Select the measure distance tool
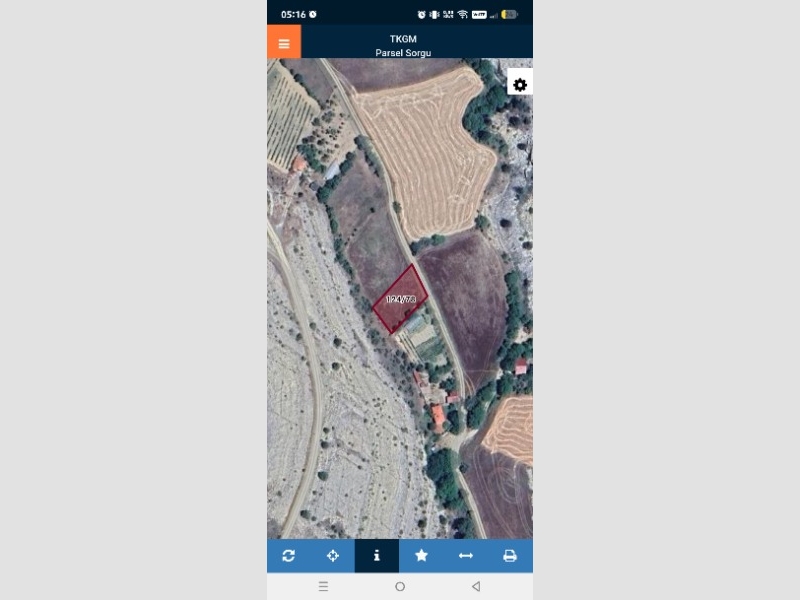Image resolution: width=800 pixels, height=600 pixels. (x=465, y=556)
